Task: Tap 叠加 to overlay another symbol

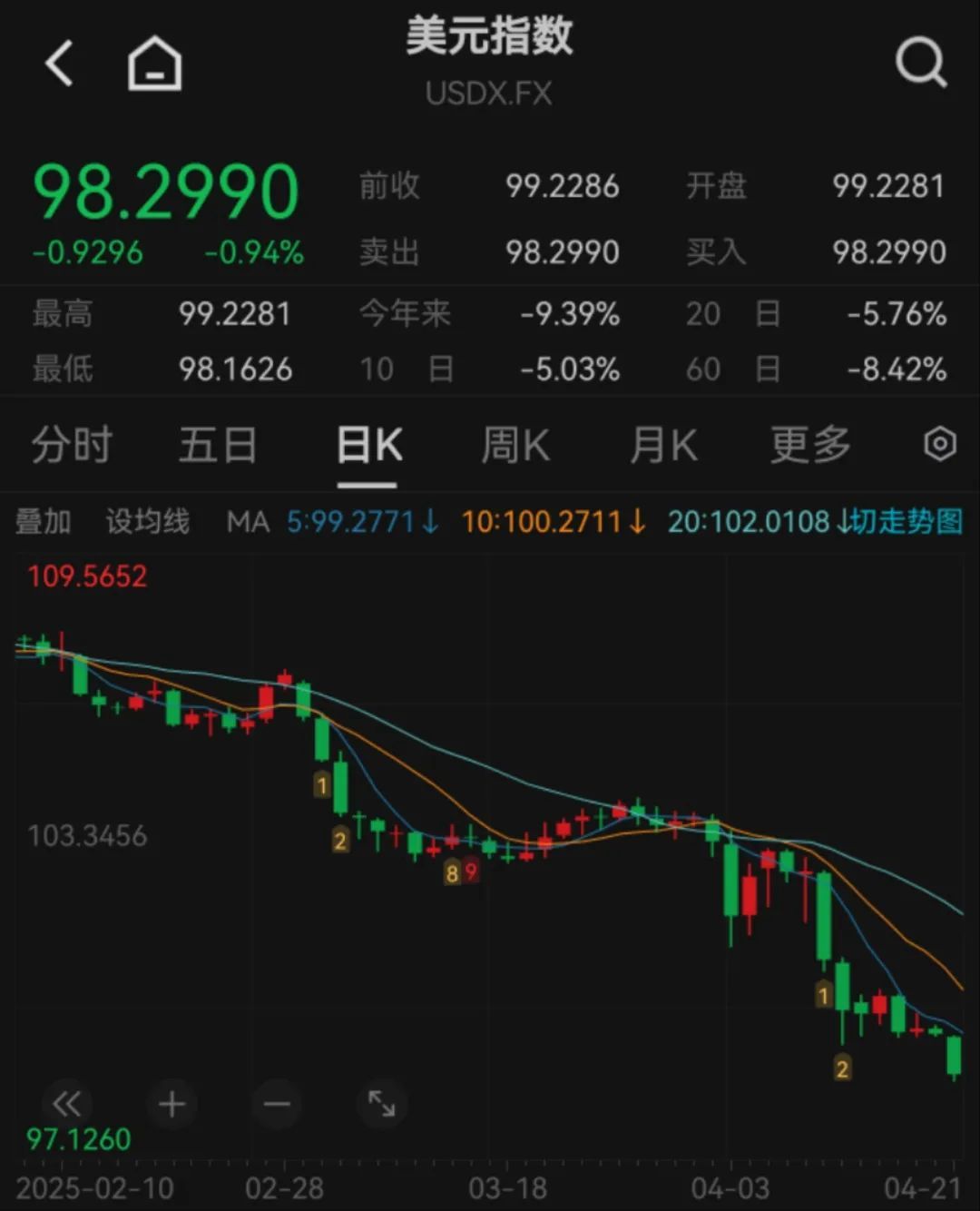Action: [x=44, y=522]
